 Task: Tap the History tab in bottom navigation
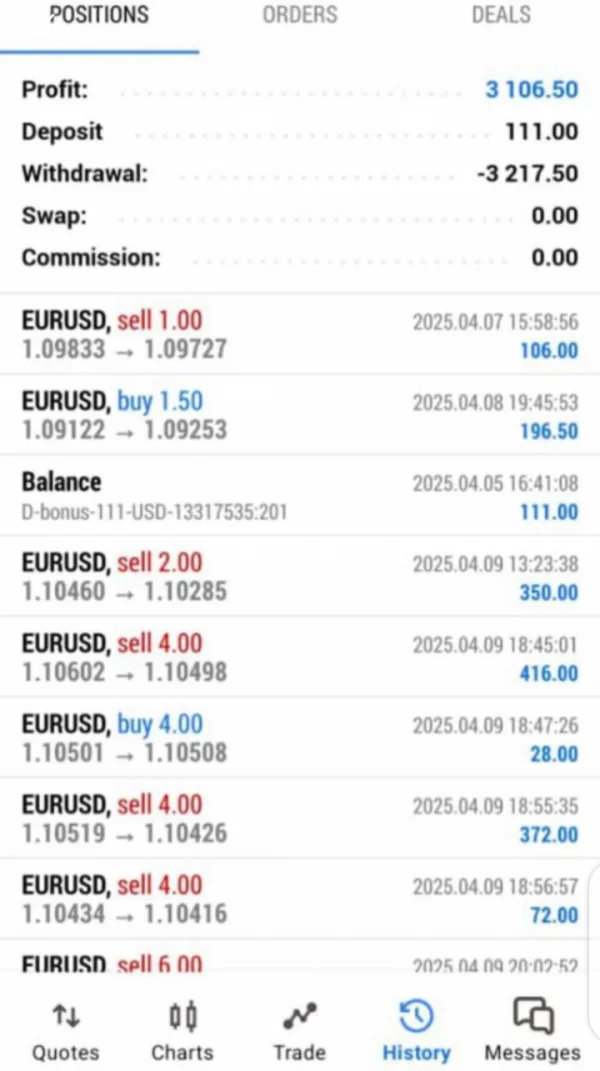[416, 1032]
